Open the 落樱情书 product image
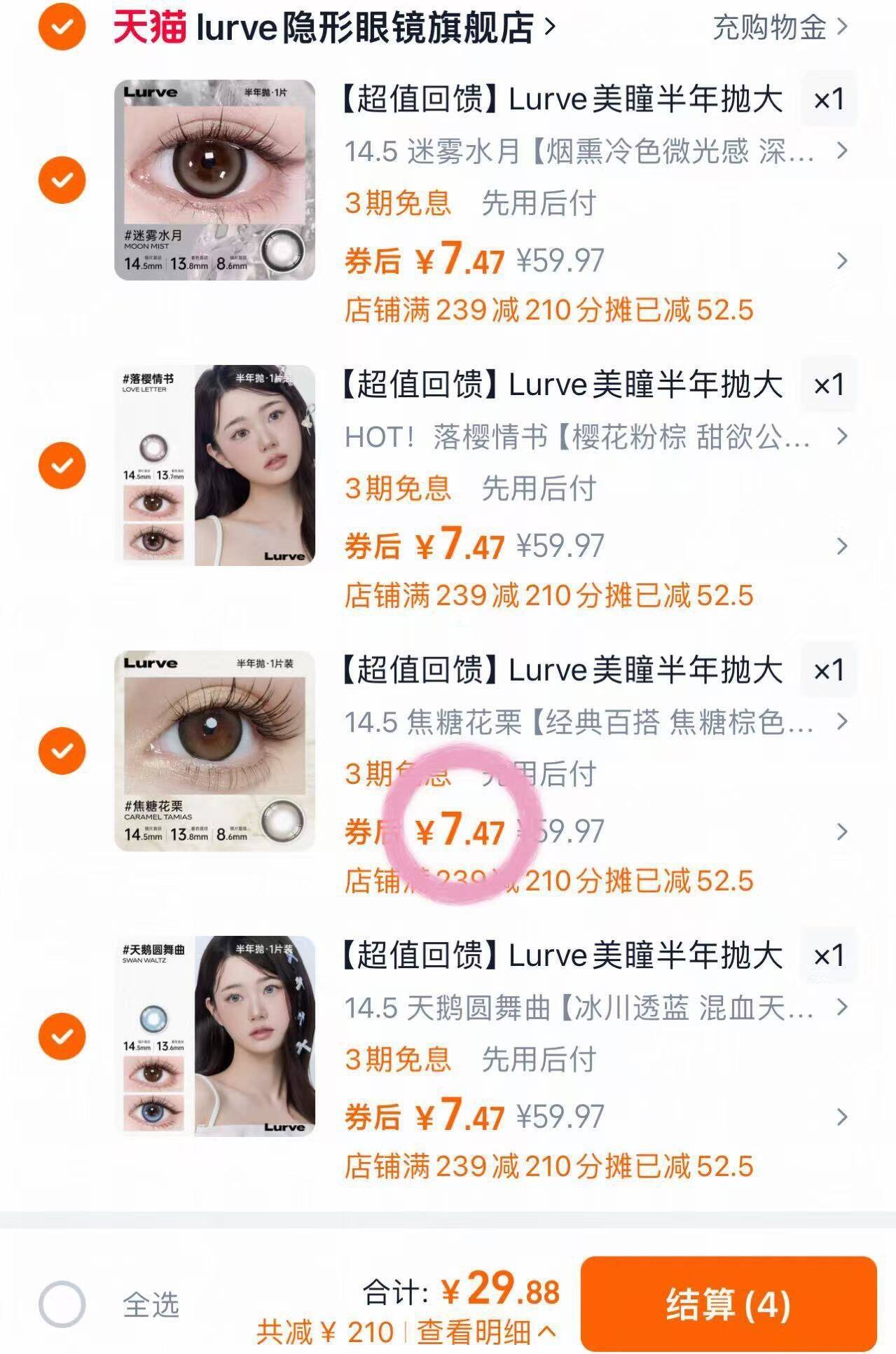896x1354 pixels. (214, 465)
